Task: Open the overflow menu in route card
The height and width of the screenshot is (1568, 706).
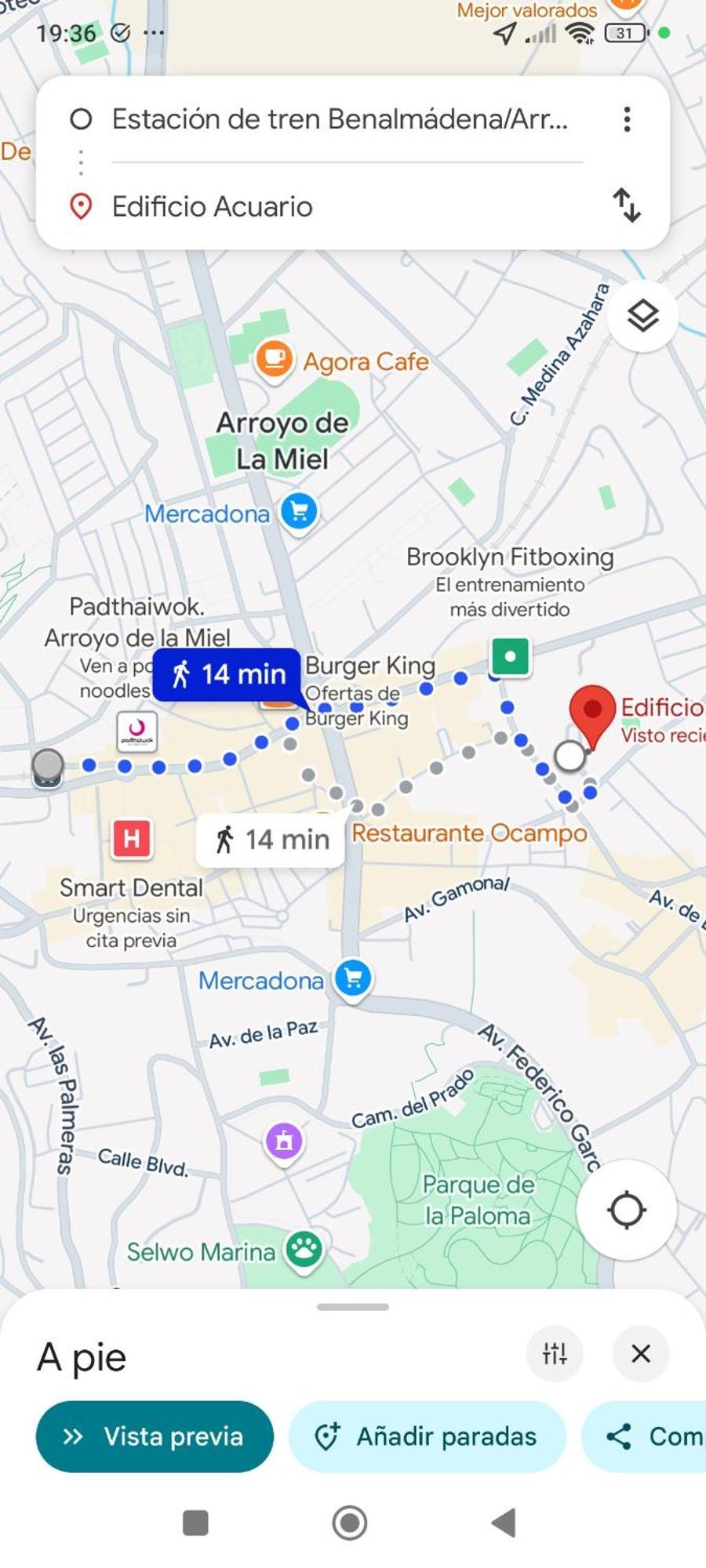Action: coord(626,119)
